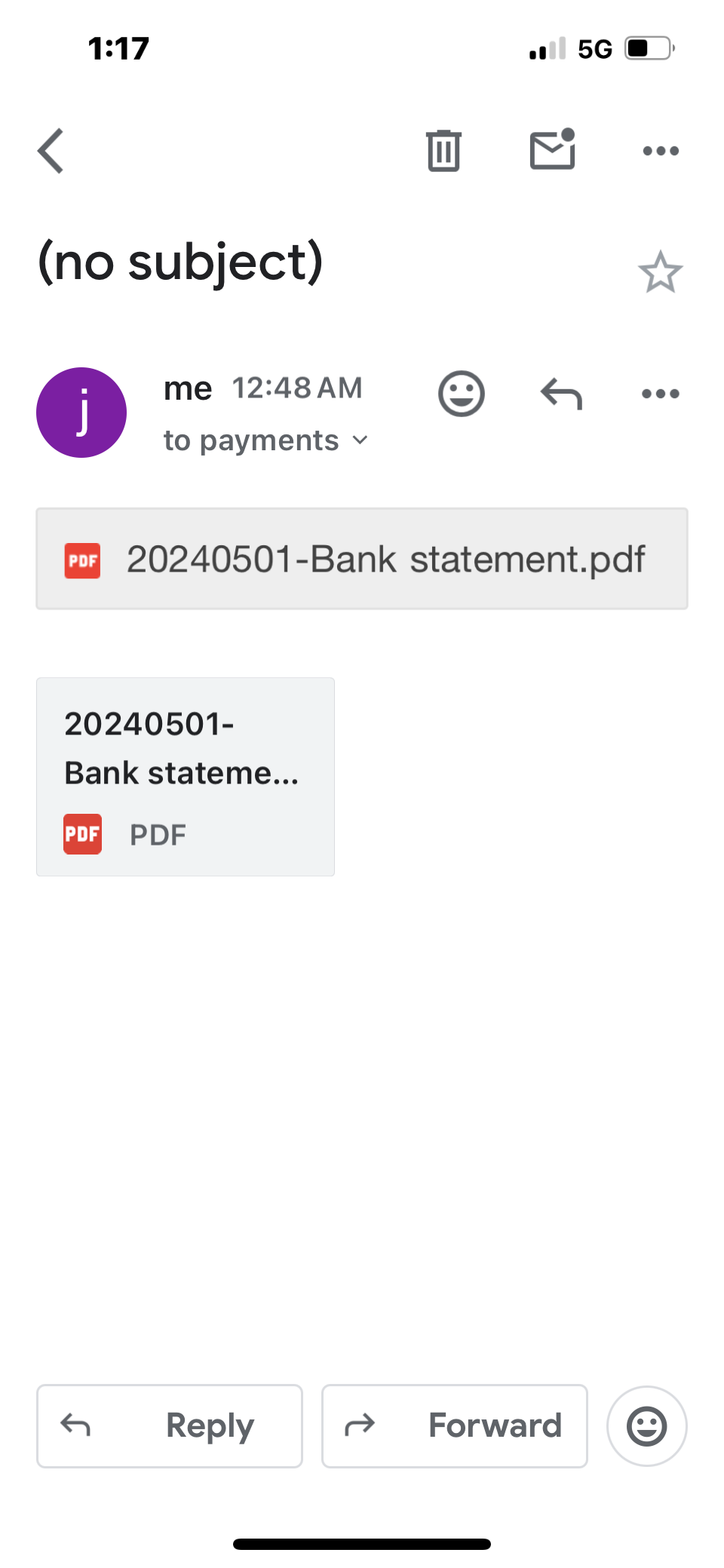724x1568 pixels.
Task: Open the 20240501-Bank statement.pdf inline file
Action: 362,559
